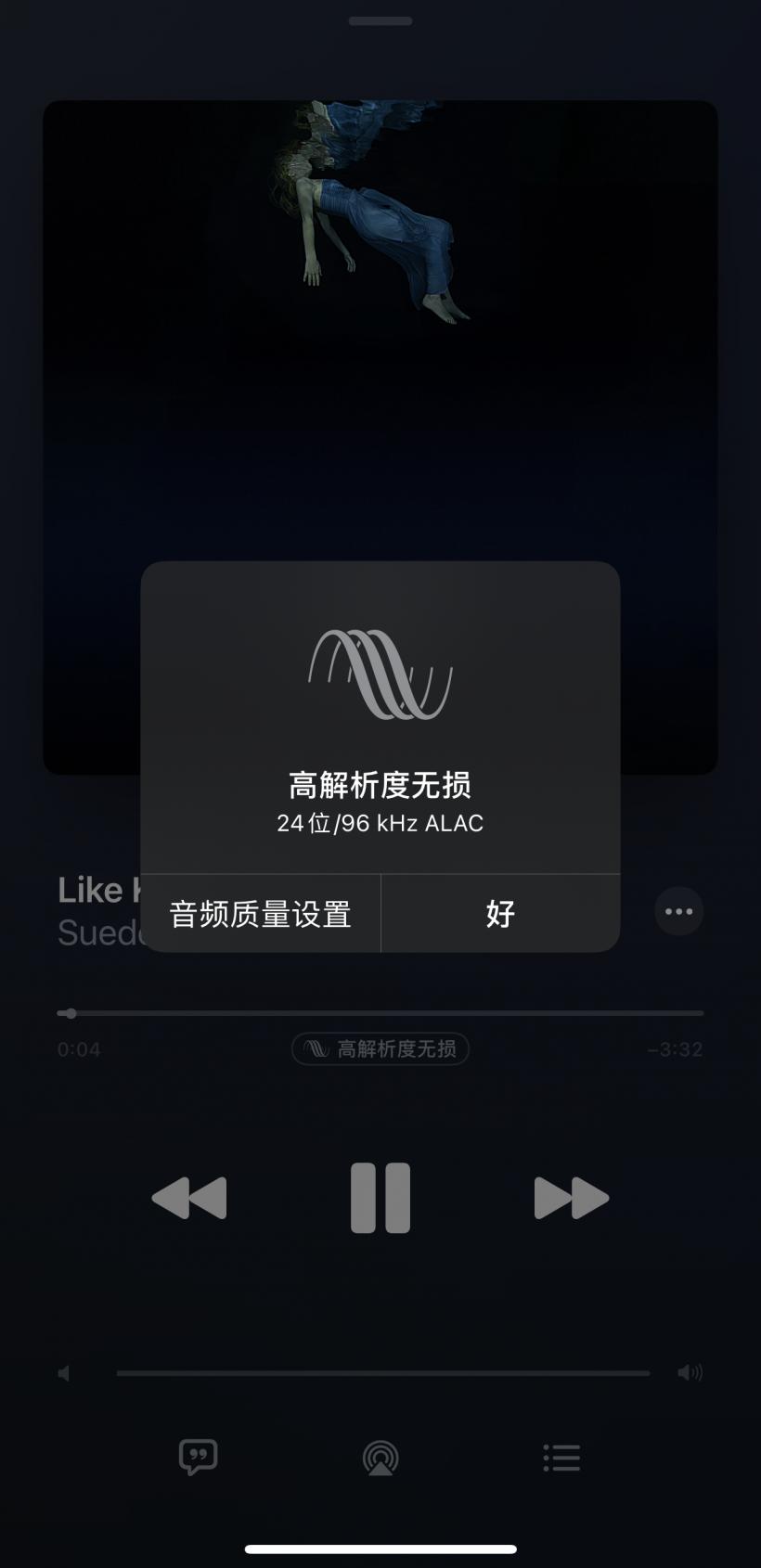Image resolution: width=761 pixels, height=1568 pixels.
Task: Pause the currently playing song
Action: click(x=380, y=1198)
